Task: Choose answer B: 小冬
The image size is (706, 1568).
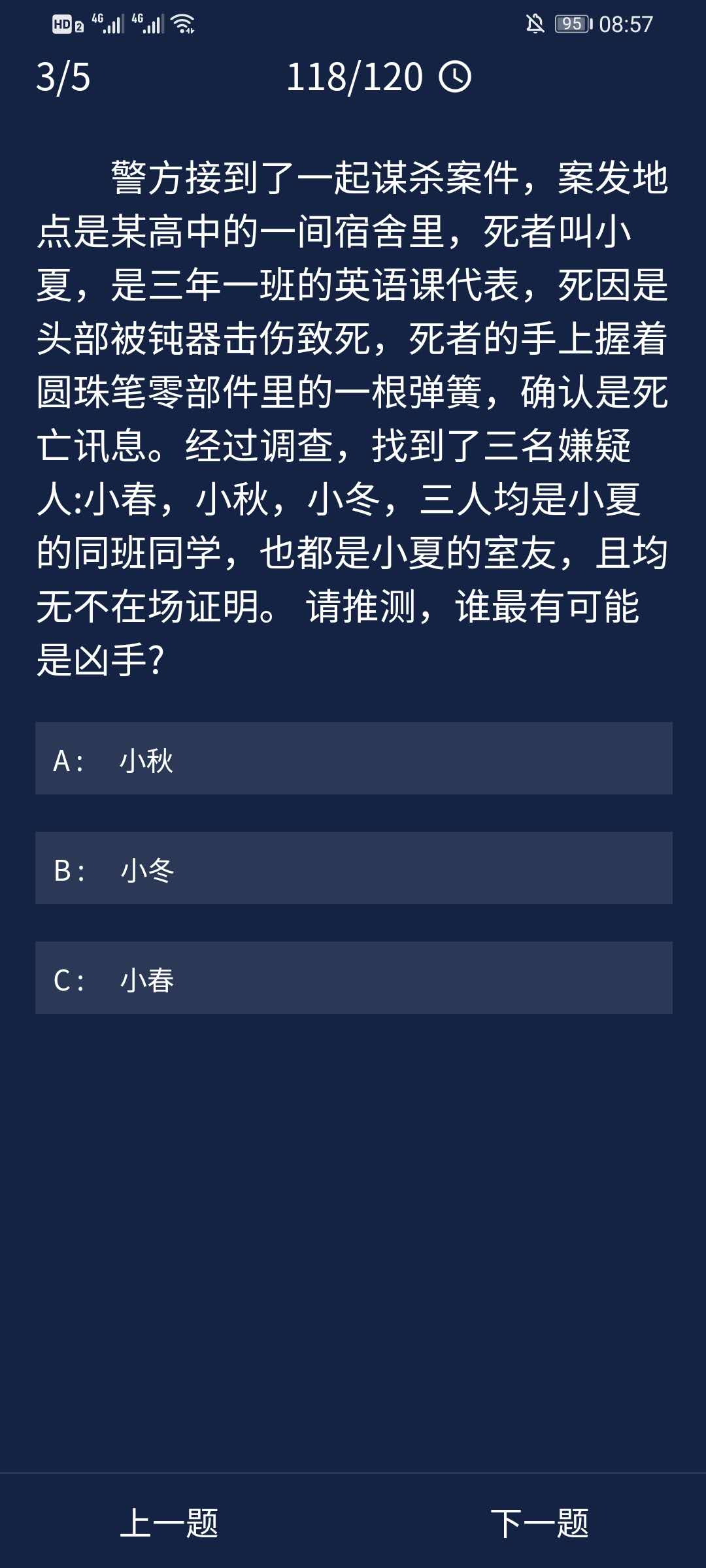Action: pos(353,868)
